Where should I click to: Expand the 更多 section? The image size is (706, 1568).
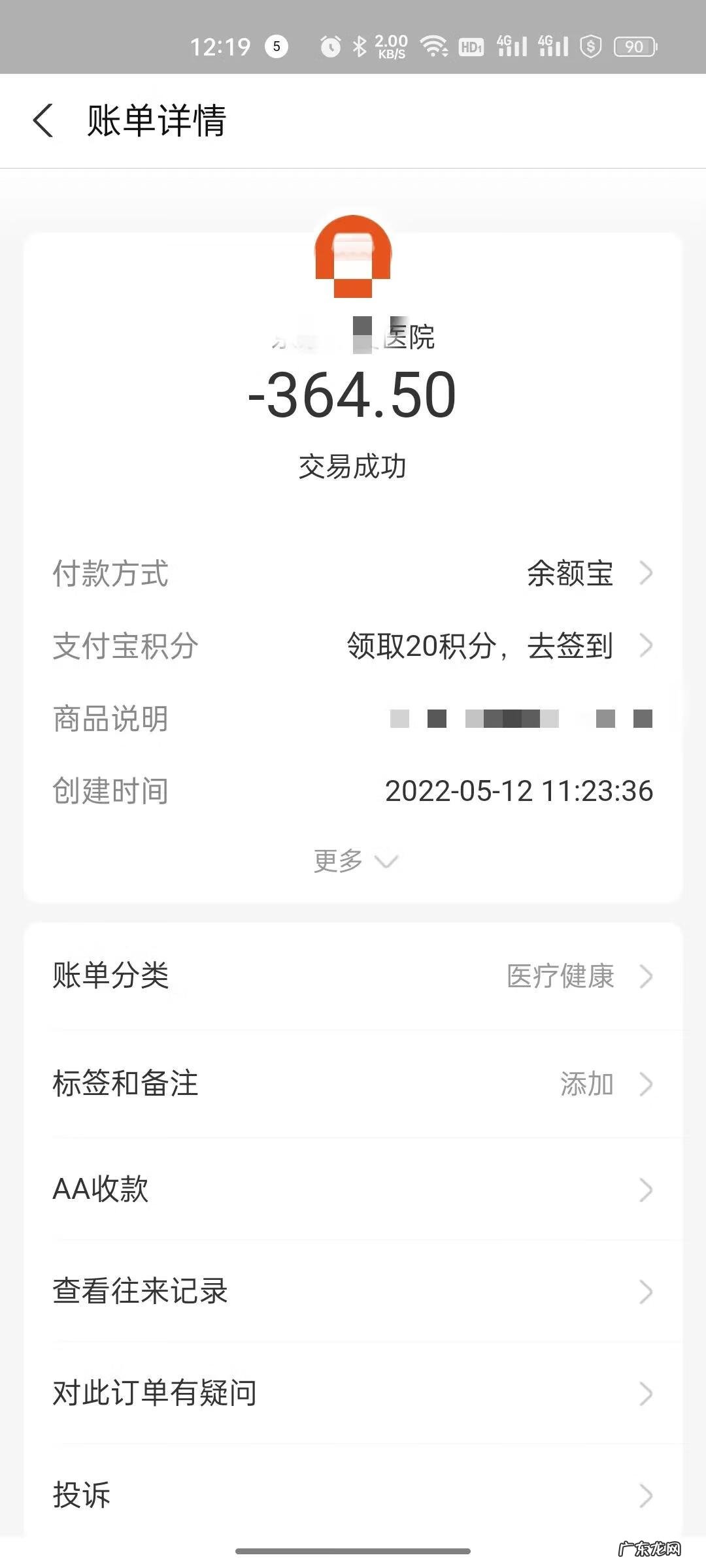click(353, 861)
